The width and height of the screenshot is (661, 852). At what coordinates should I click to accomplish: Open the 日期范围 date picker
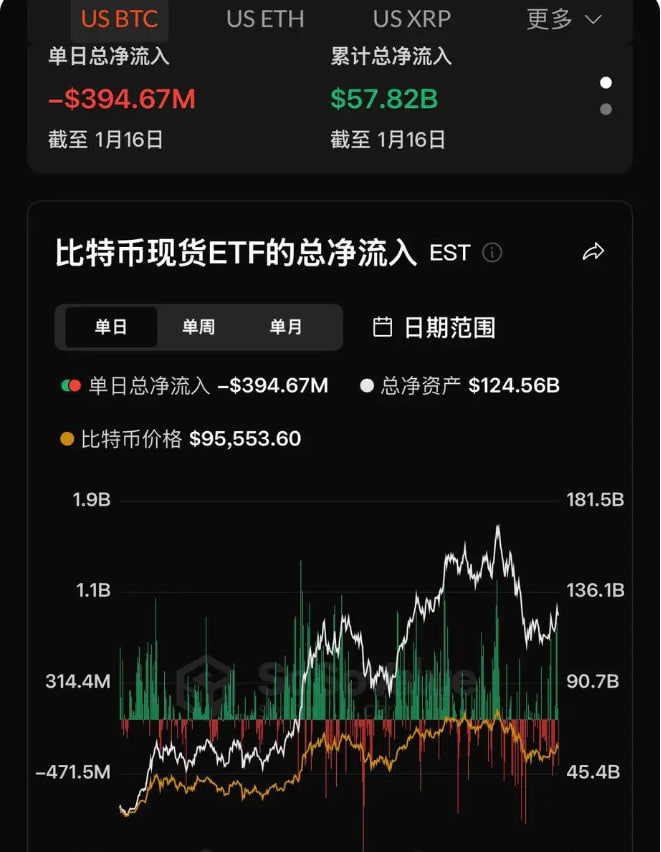click(x=434, y=327)
